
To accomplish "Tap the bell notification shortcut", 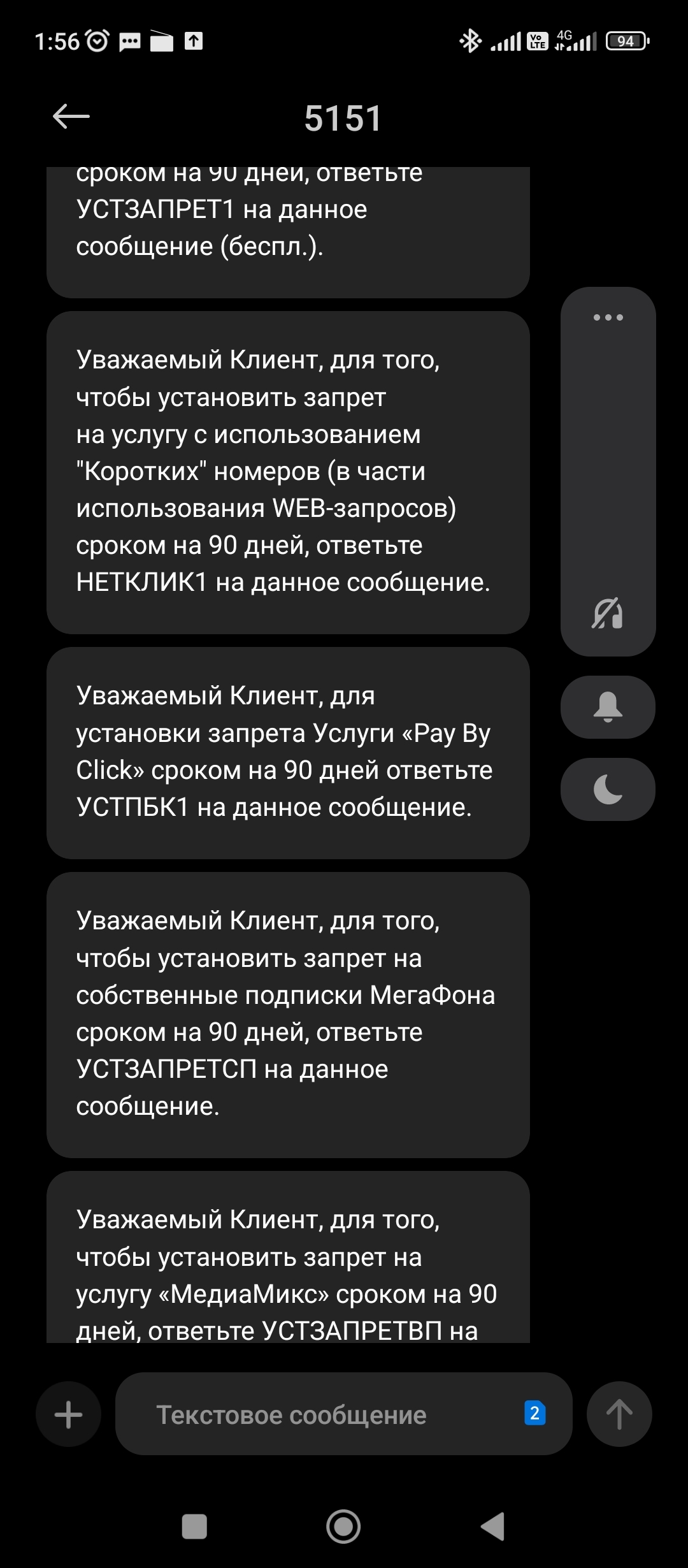I will (608, 707).
